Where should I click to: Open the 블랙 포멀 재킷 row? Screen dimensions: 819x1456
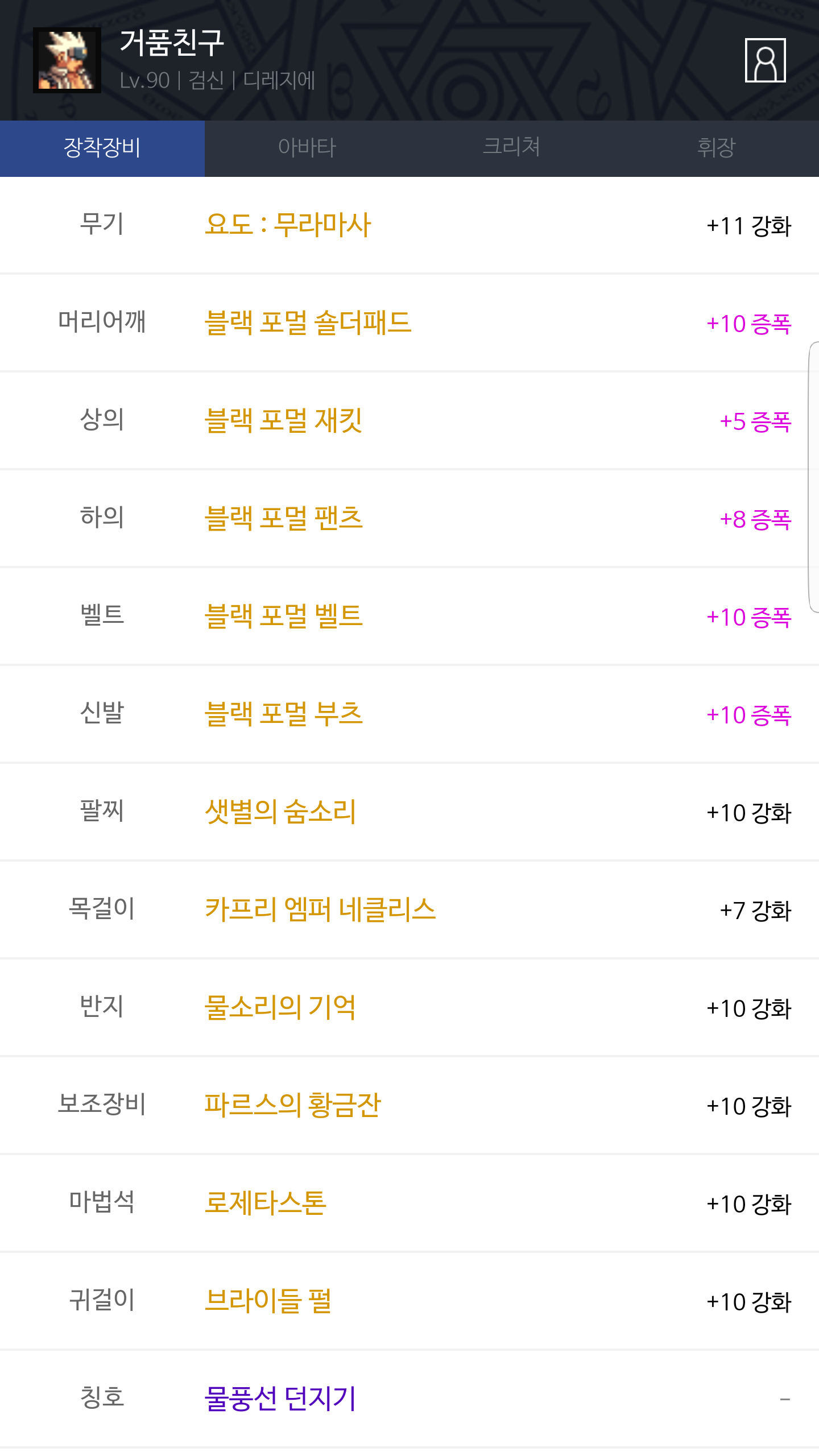[x=283, y=421]
